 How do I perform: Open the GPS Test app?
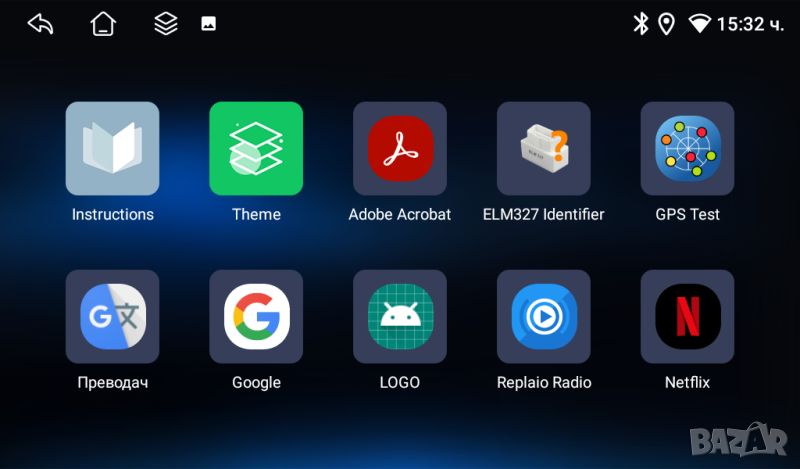pos(687,148)
